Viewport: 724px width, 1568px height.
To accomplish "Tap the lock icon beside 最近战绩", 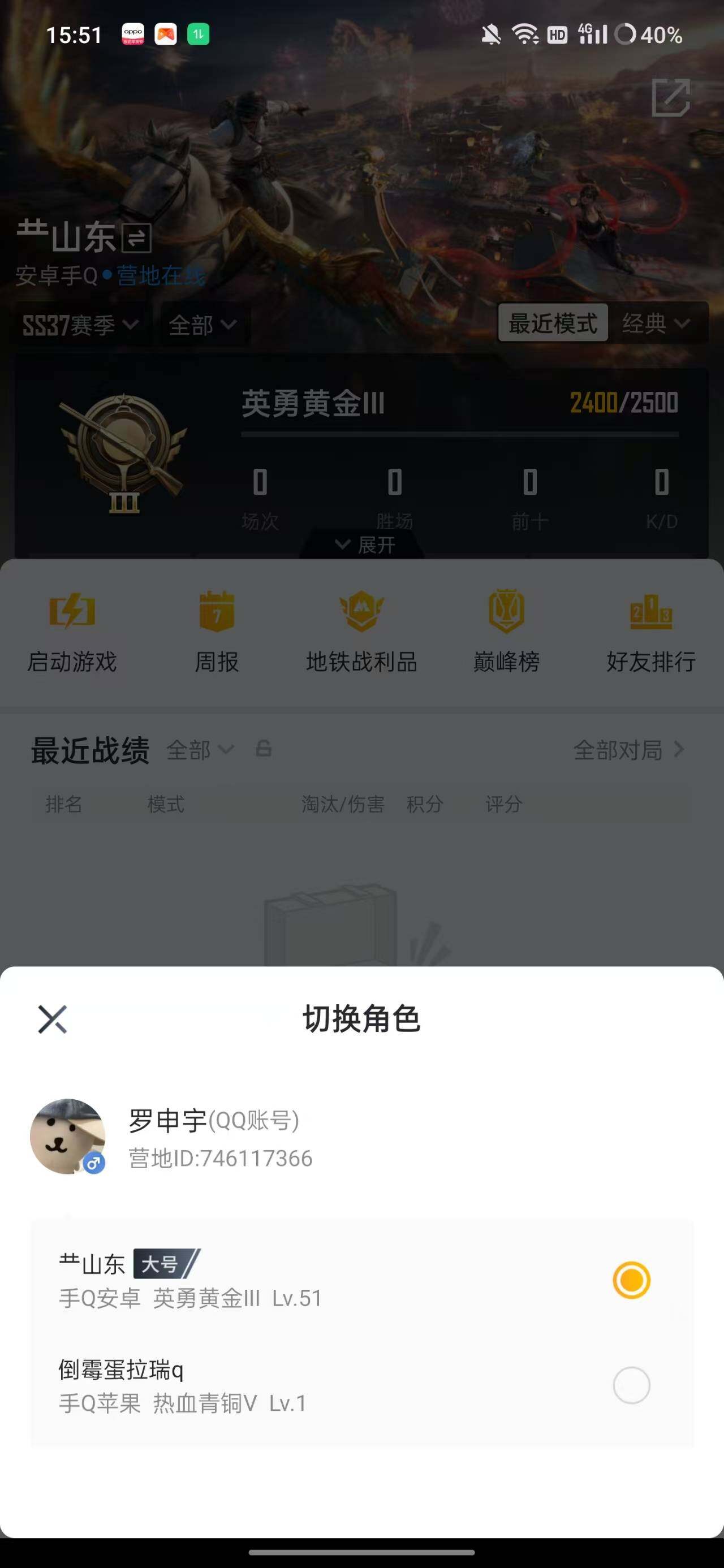I will point(263,750).
